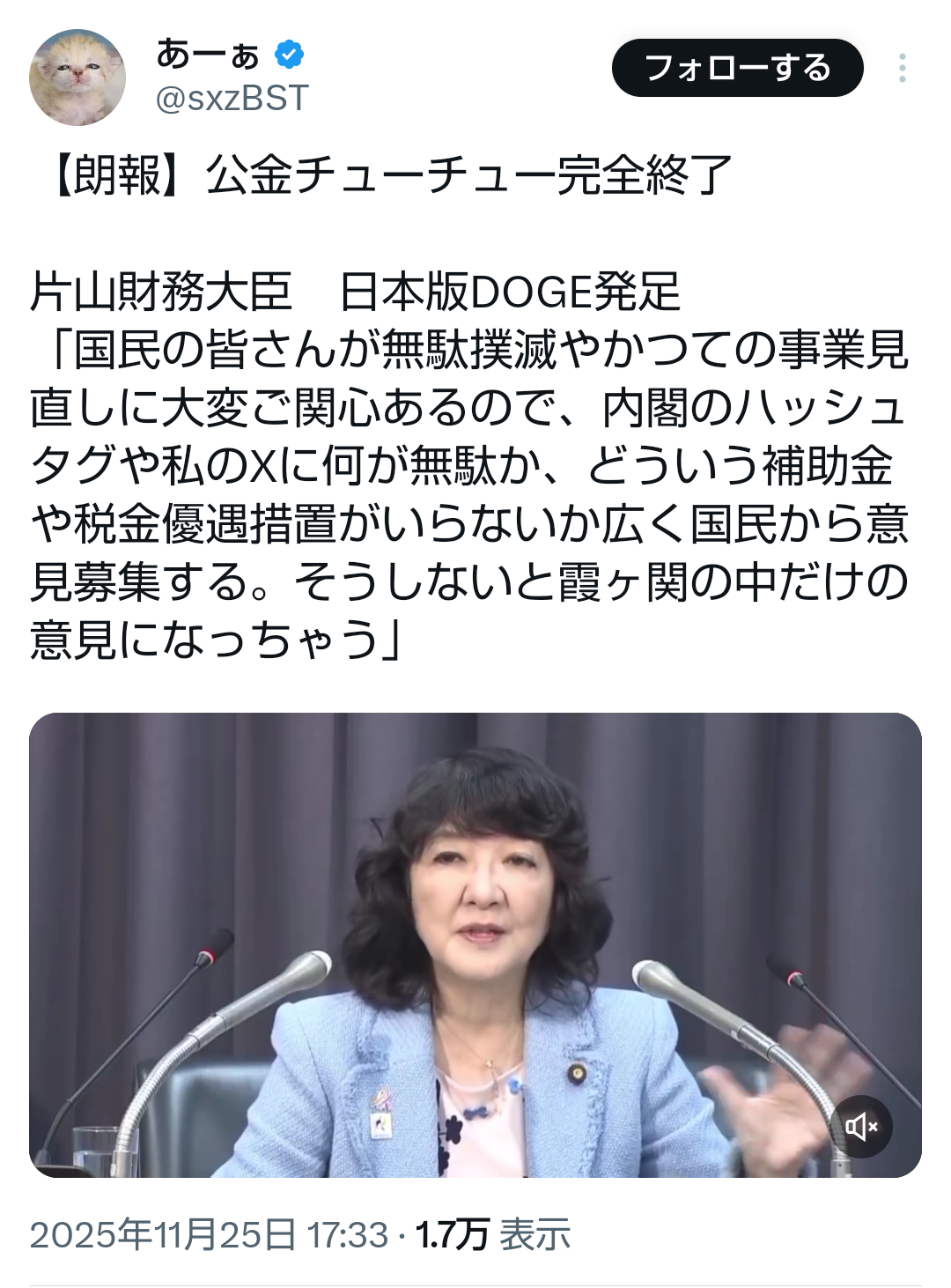Open the post's overflow menu
Viewport: 951px width, 1288px height.
point(902,68)
